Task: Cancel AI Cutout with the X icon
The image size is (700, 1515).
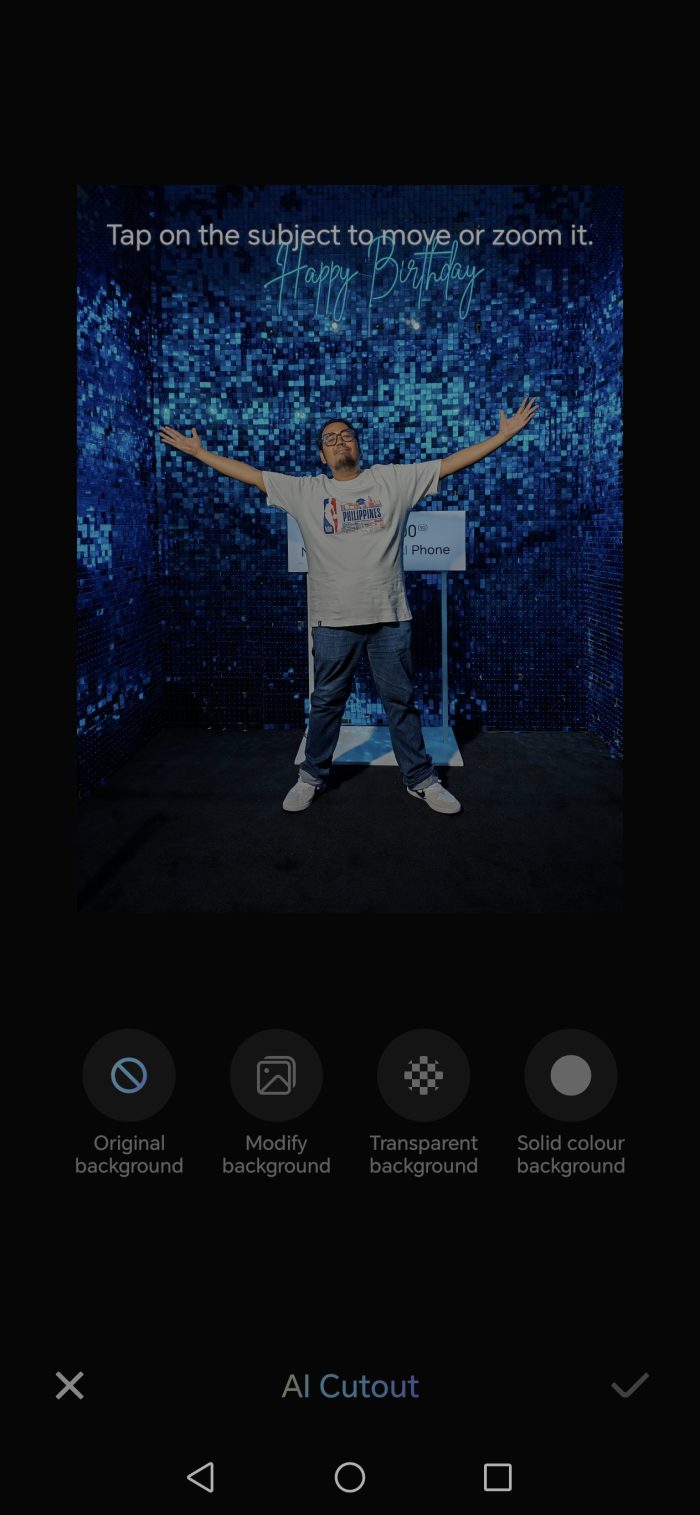Action: pyautogui.click(x=70, y=1386)
